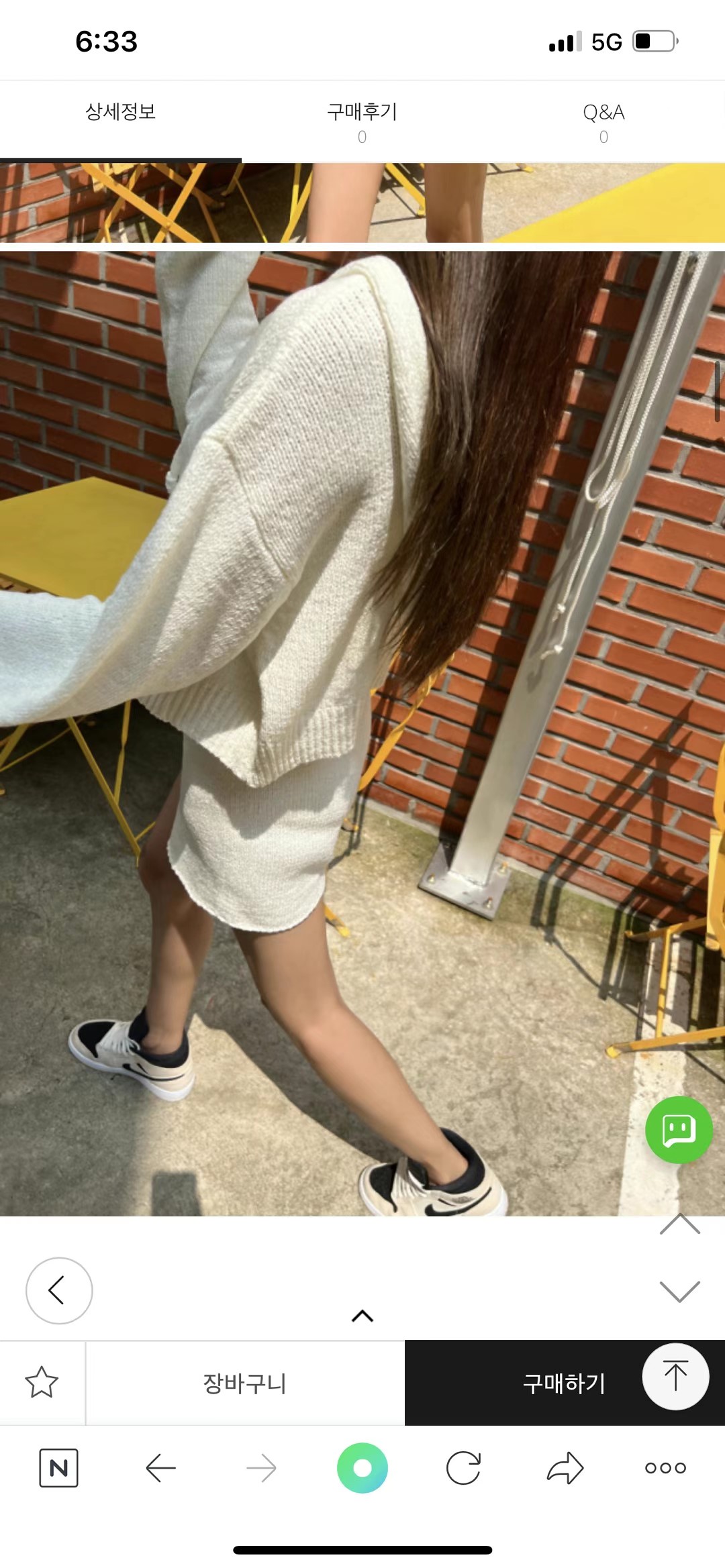Switch to the Q&A tab
The height and width of the screenshot is (1568, 725).
point(603,121)
